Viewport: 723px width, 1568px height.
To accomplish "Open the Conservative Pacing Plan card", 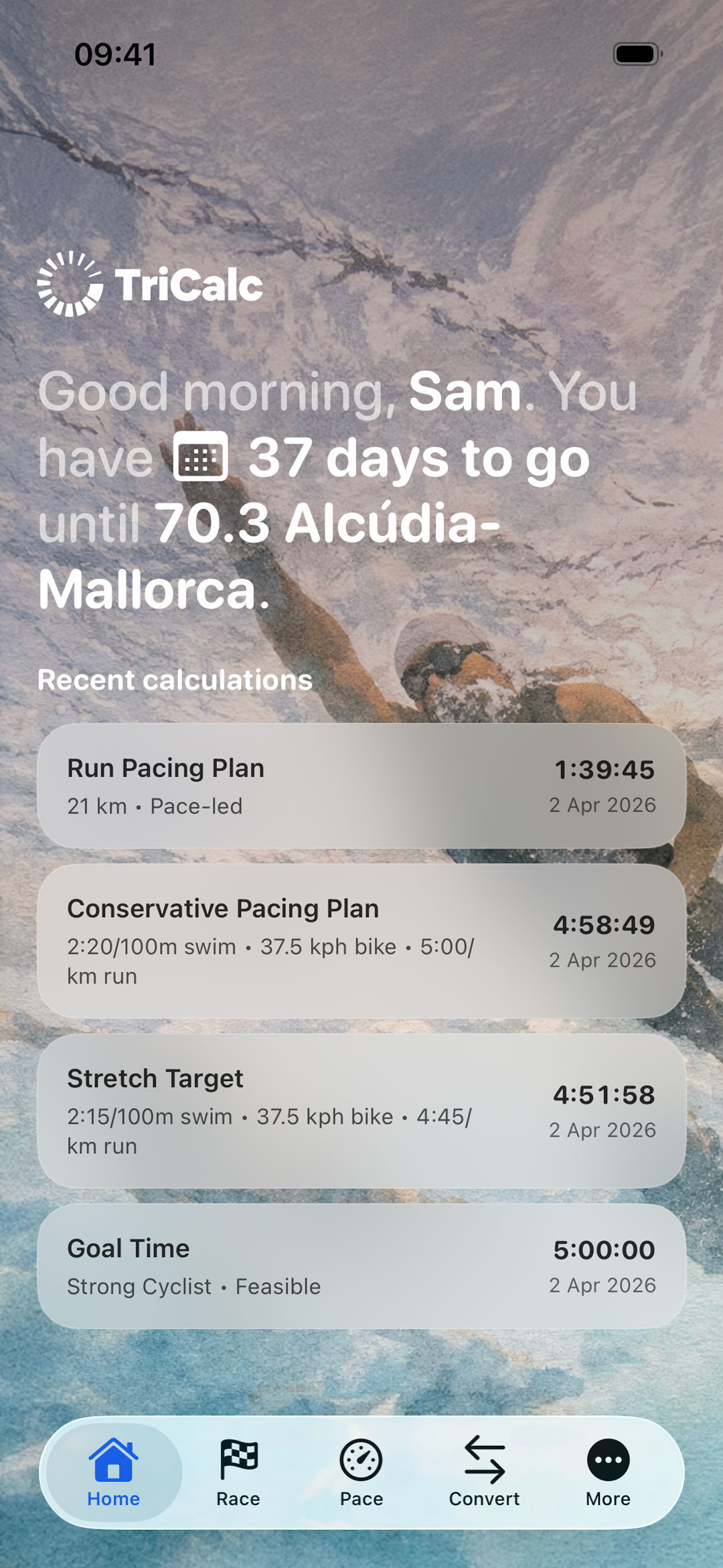I will pyautogui.click(x=361, y=940).
